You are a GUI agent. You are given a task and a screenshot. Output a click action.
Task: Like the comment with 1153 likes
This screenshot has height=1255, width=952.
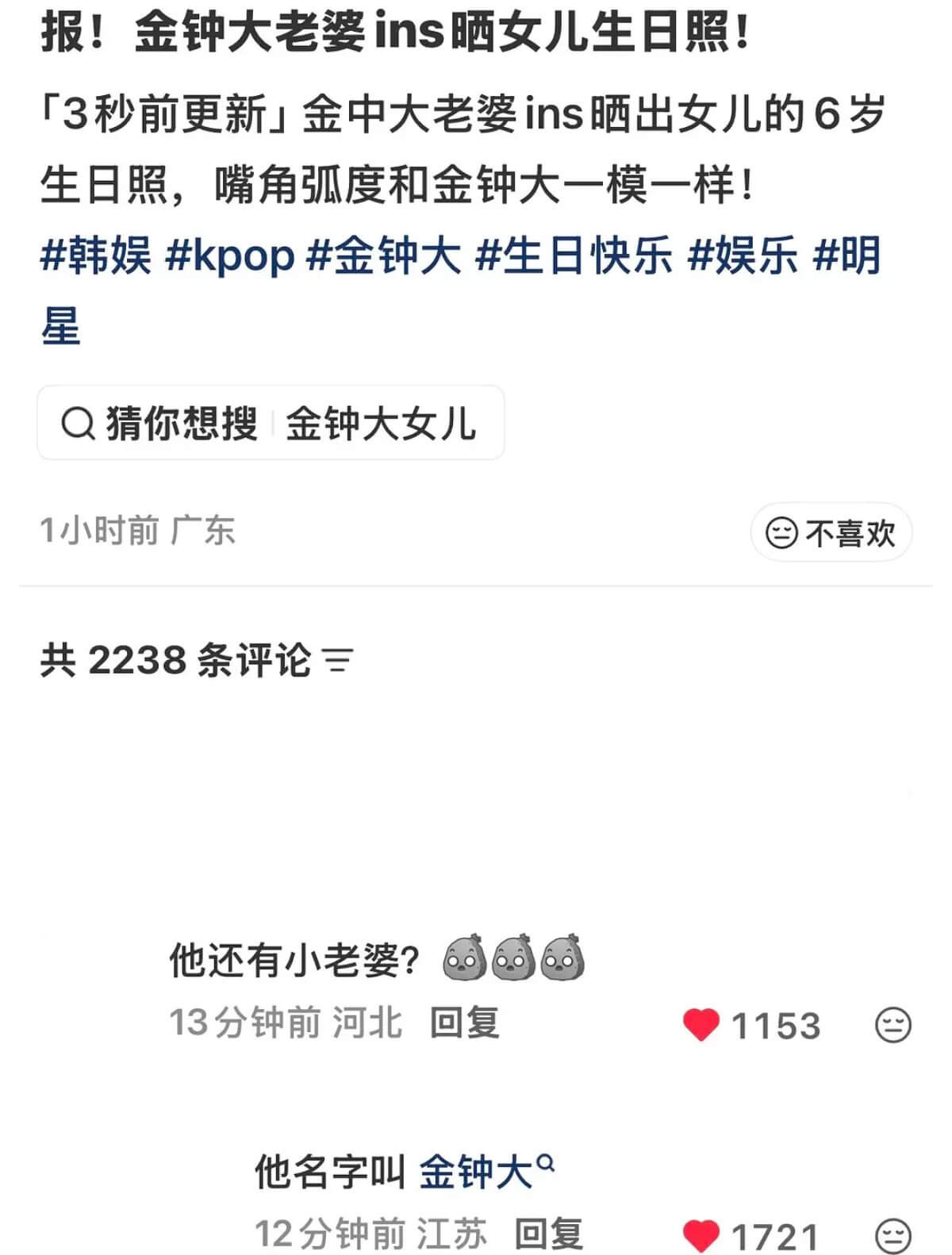pos(701,1025)
